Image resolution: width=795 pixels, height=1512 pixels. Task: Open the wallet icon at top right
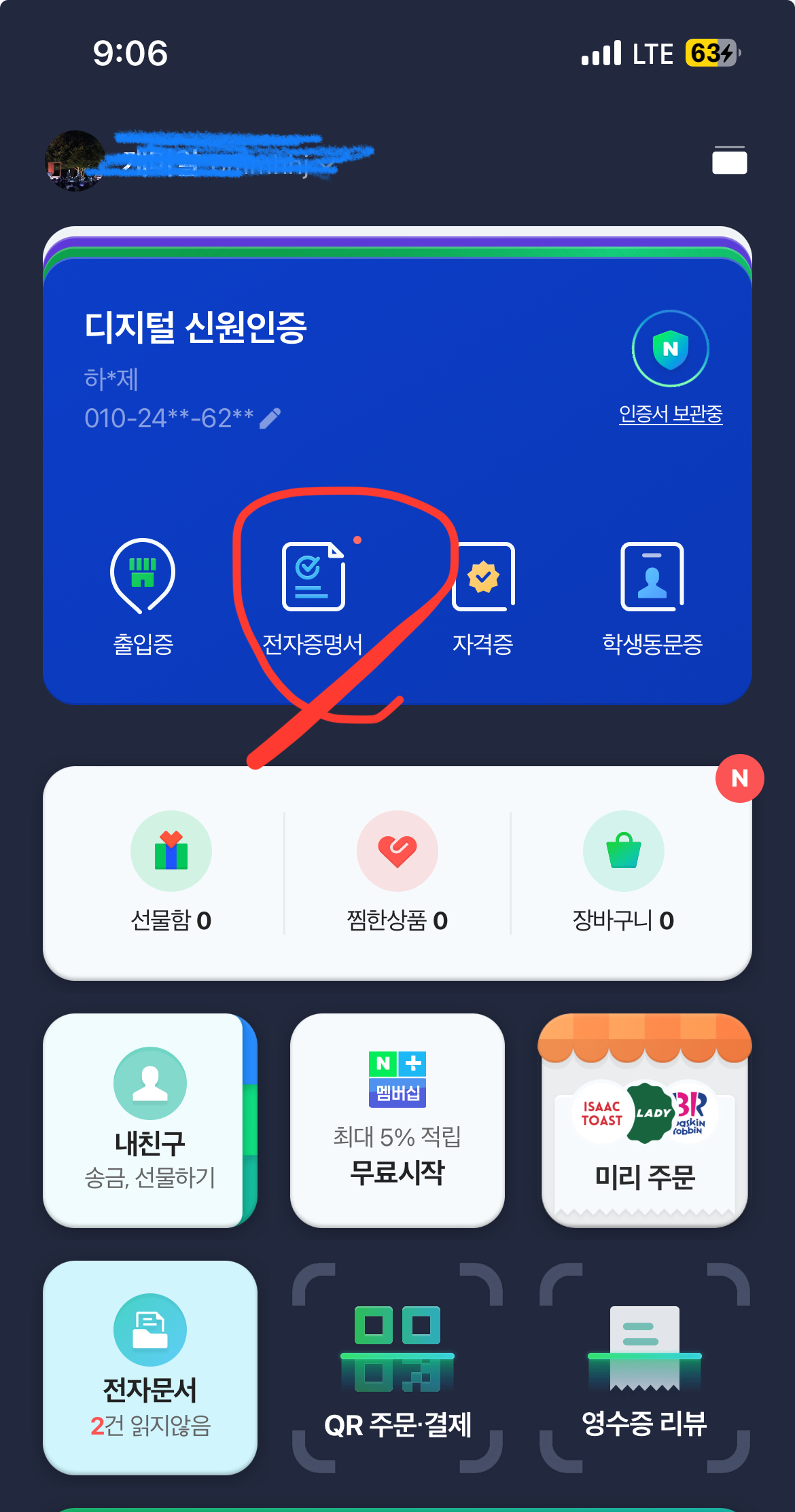730,162
